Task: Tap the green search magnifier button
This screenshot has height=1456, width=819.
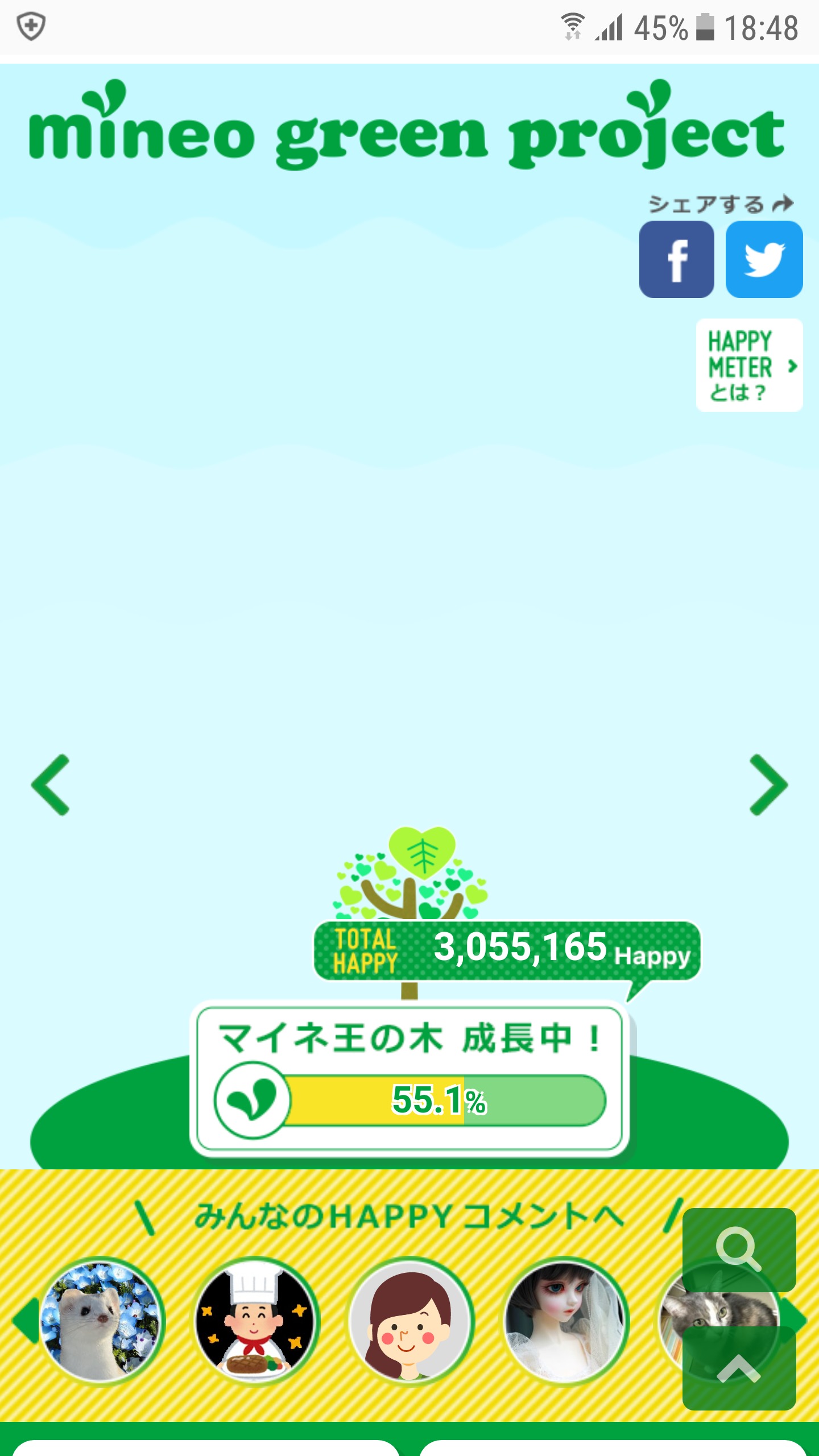Action: [x=738, y=1250]
